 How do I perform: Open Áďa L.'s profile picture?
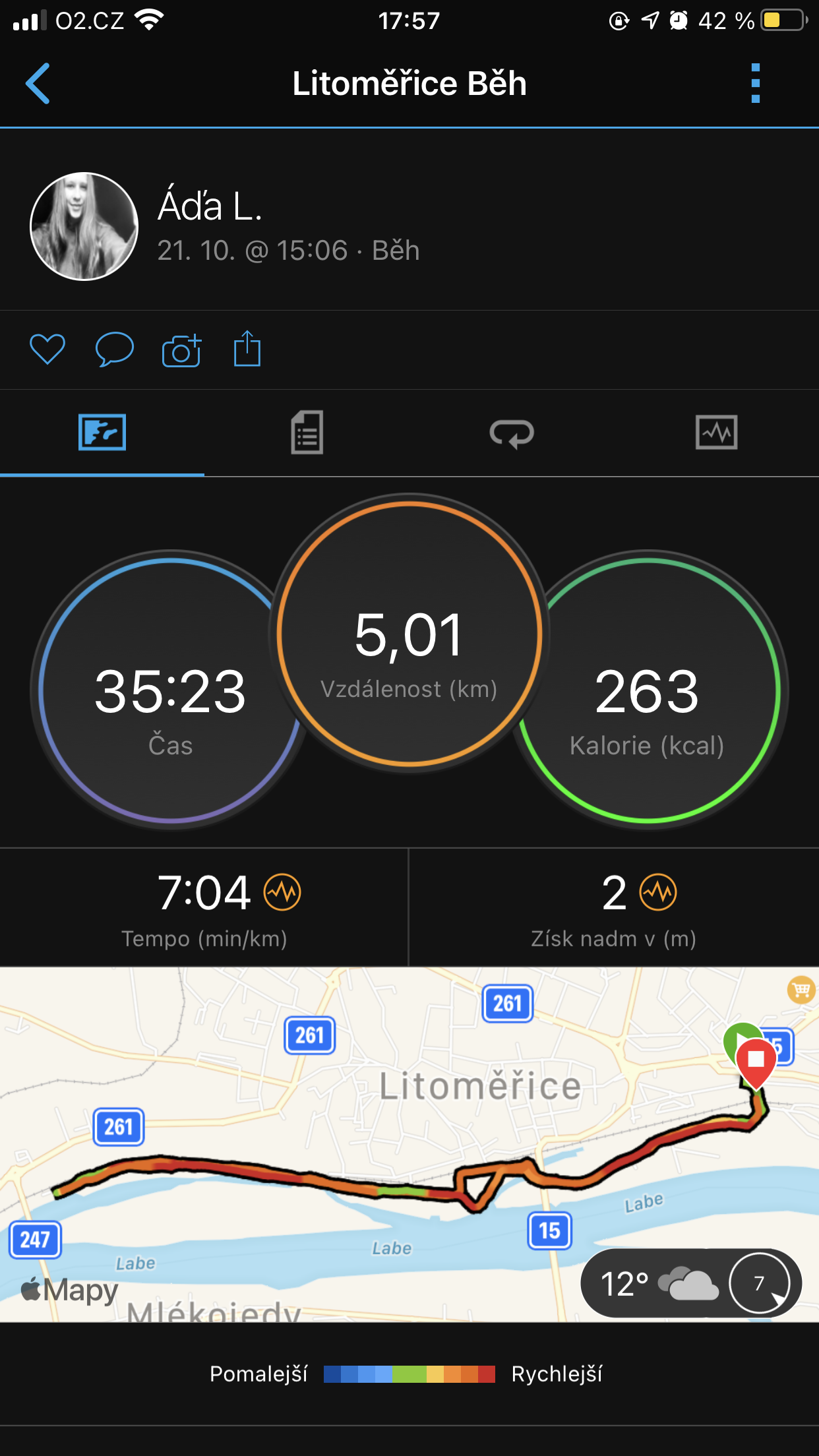coord(84,226)
